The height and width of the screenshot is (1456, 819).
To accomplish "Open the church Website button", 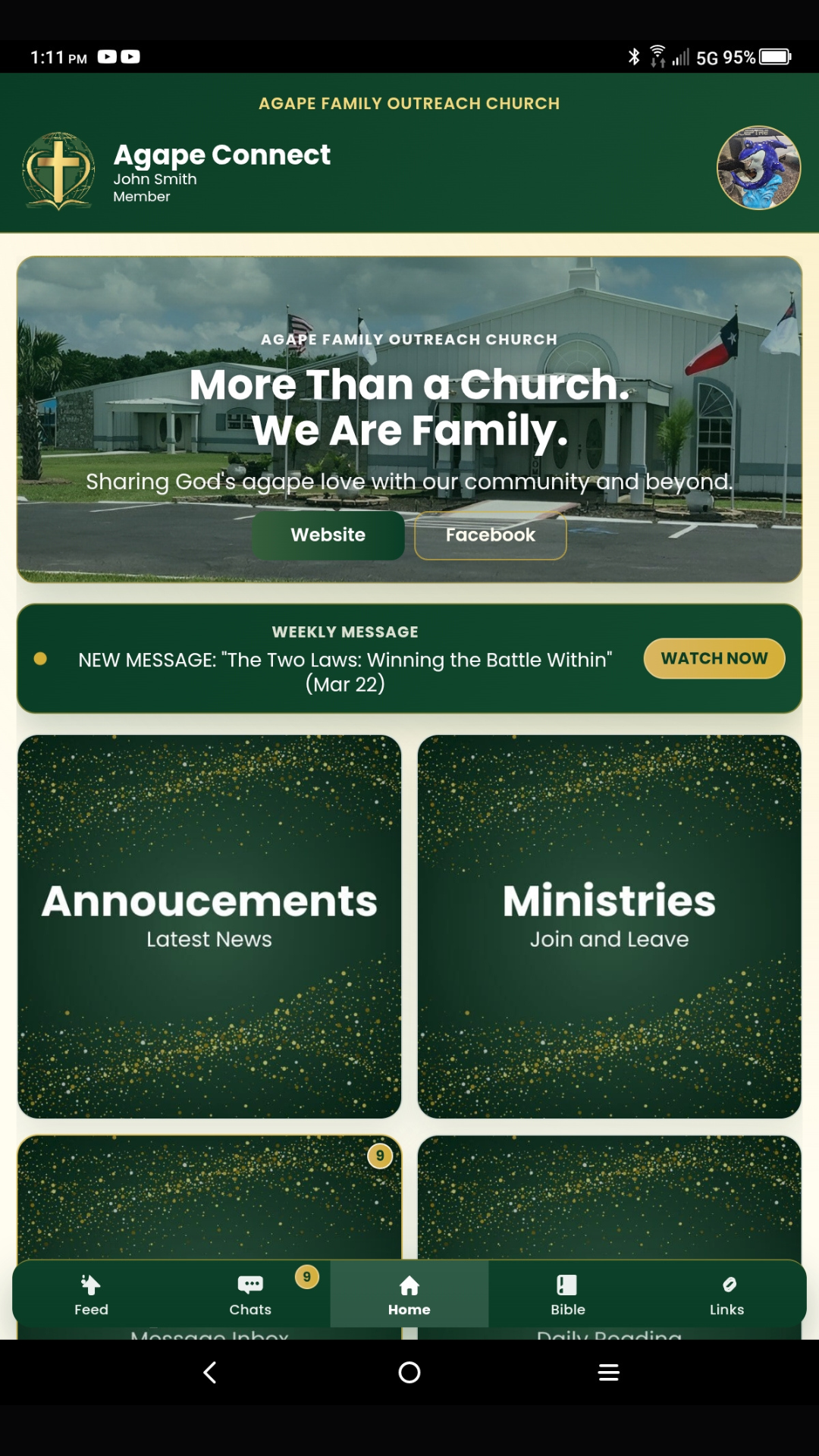I will 328,535.
